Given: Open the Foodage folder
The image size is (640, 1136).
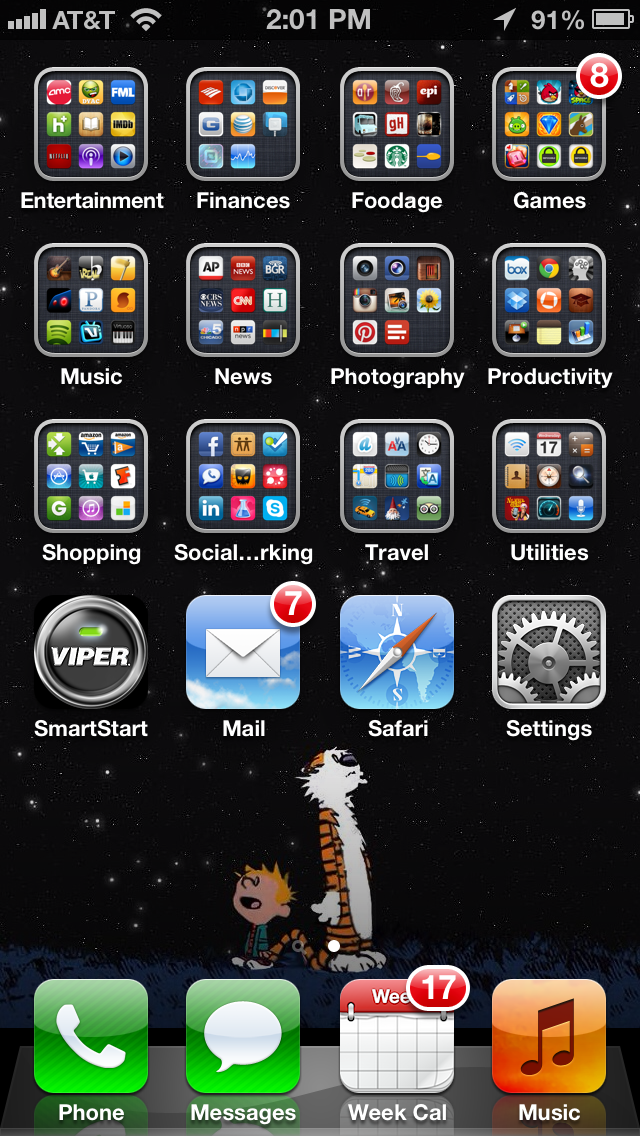Looking at the screenshot, I should [x=396, y=124].
